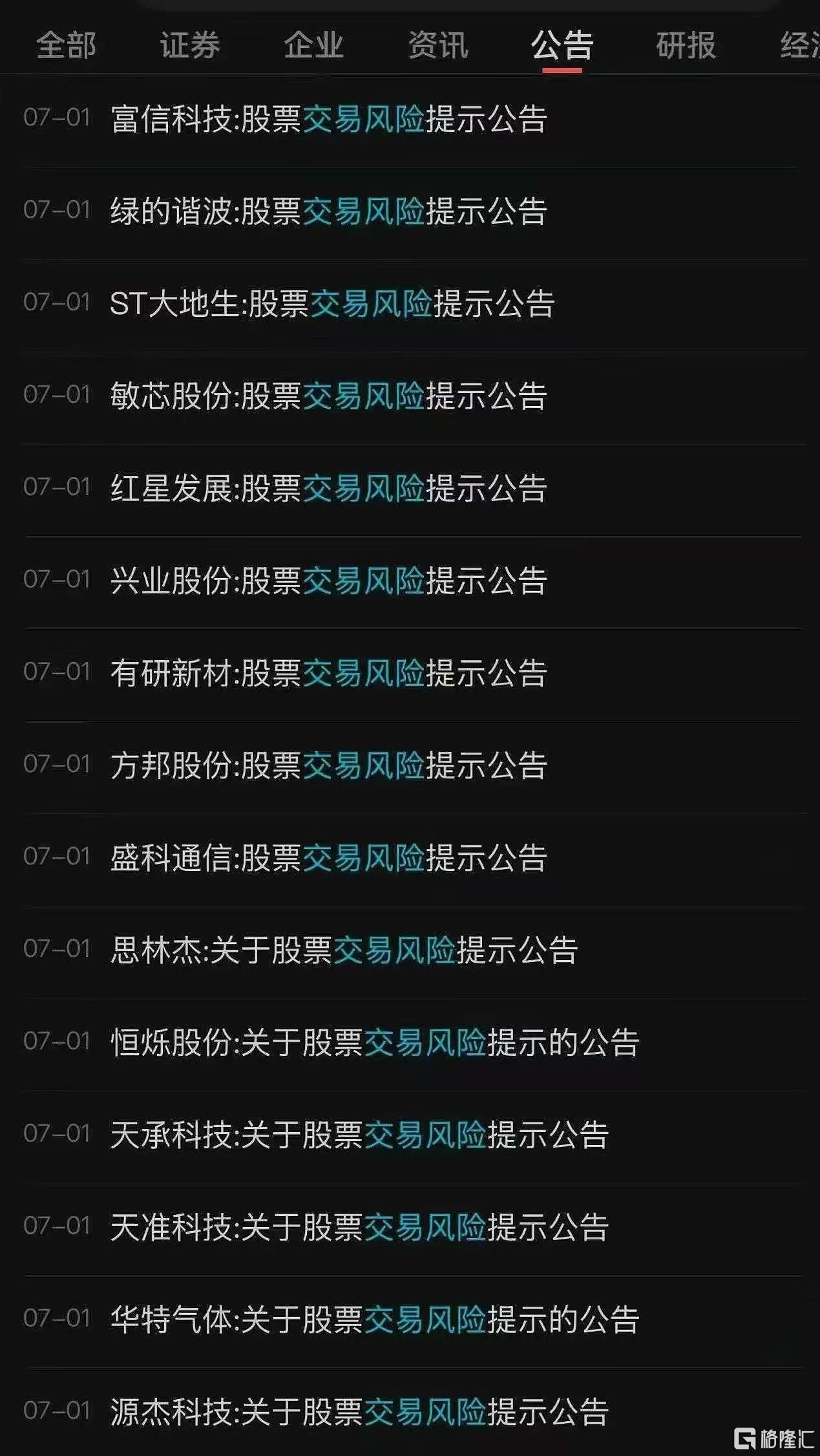
Task: Select the 公告 tab
Action: (562, 45)
